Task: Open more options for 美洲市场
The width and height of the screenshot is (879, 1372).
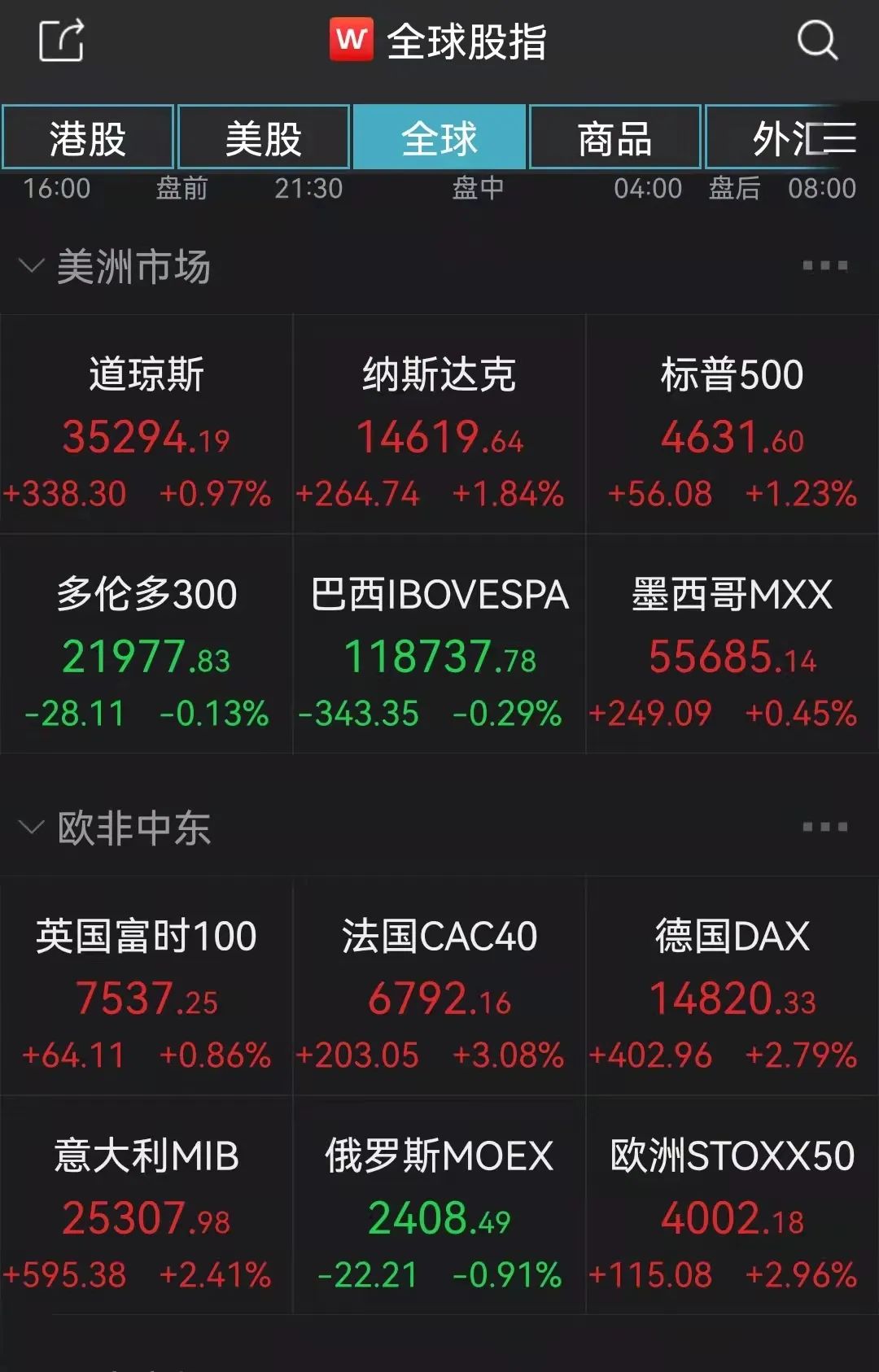Action: click(824, 266)
